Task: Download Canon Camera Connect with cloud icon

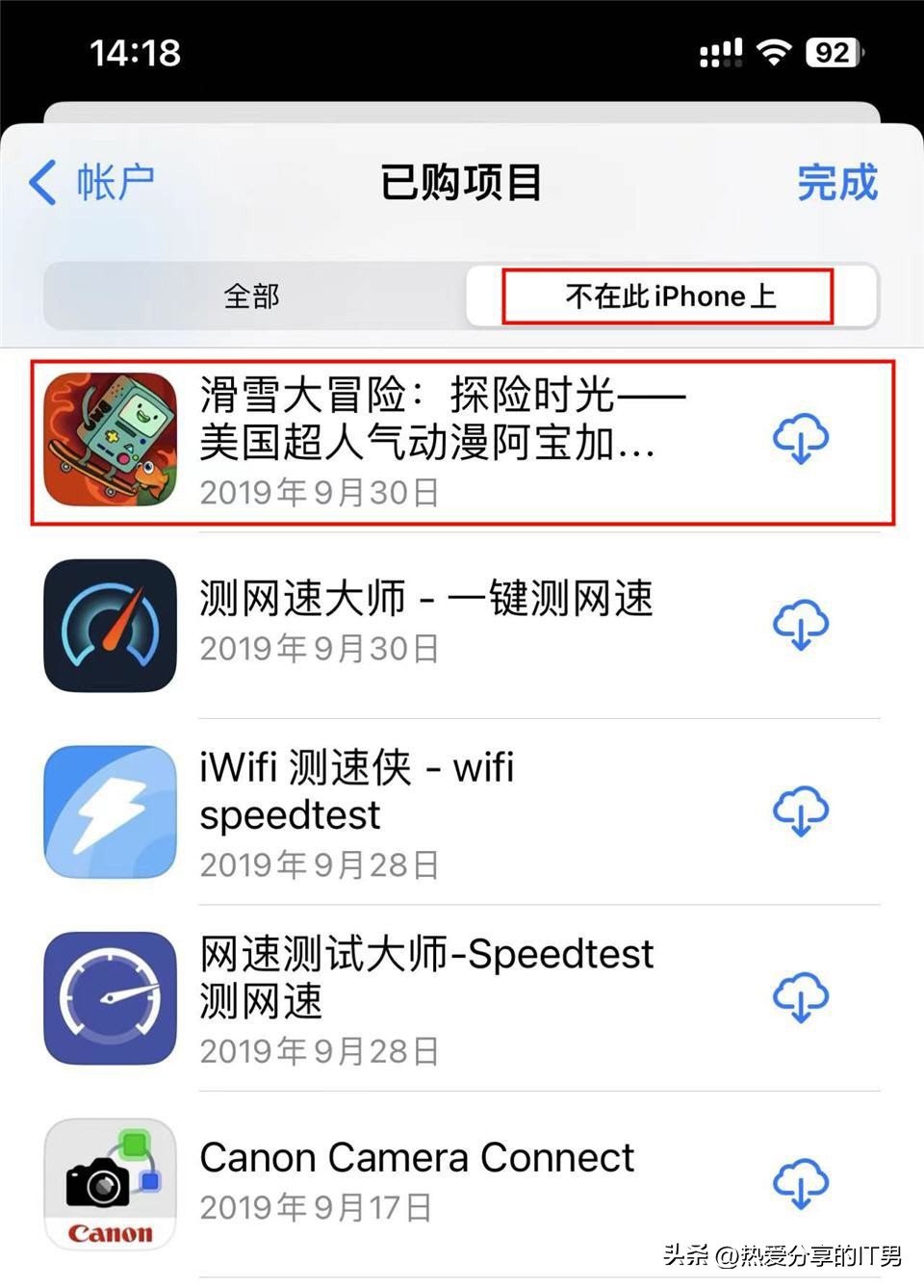Action: pyautogui.click(x=800, y=1182)
